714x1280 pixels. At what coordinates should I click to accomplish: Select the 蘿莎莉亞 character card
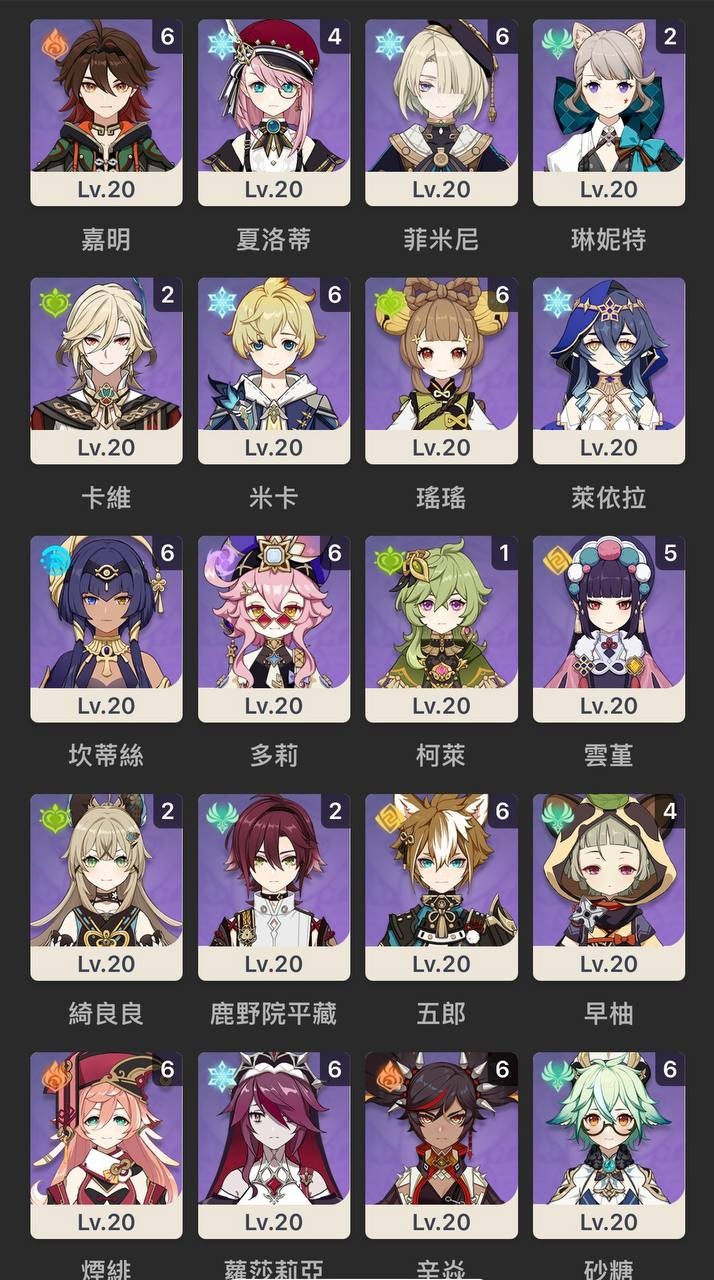click(x=273, y=1144)
